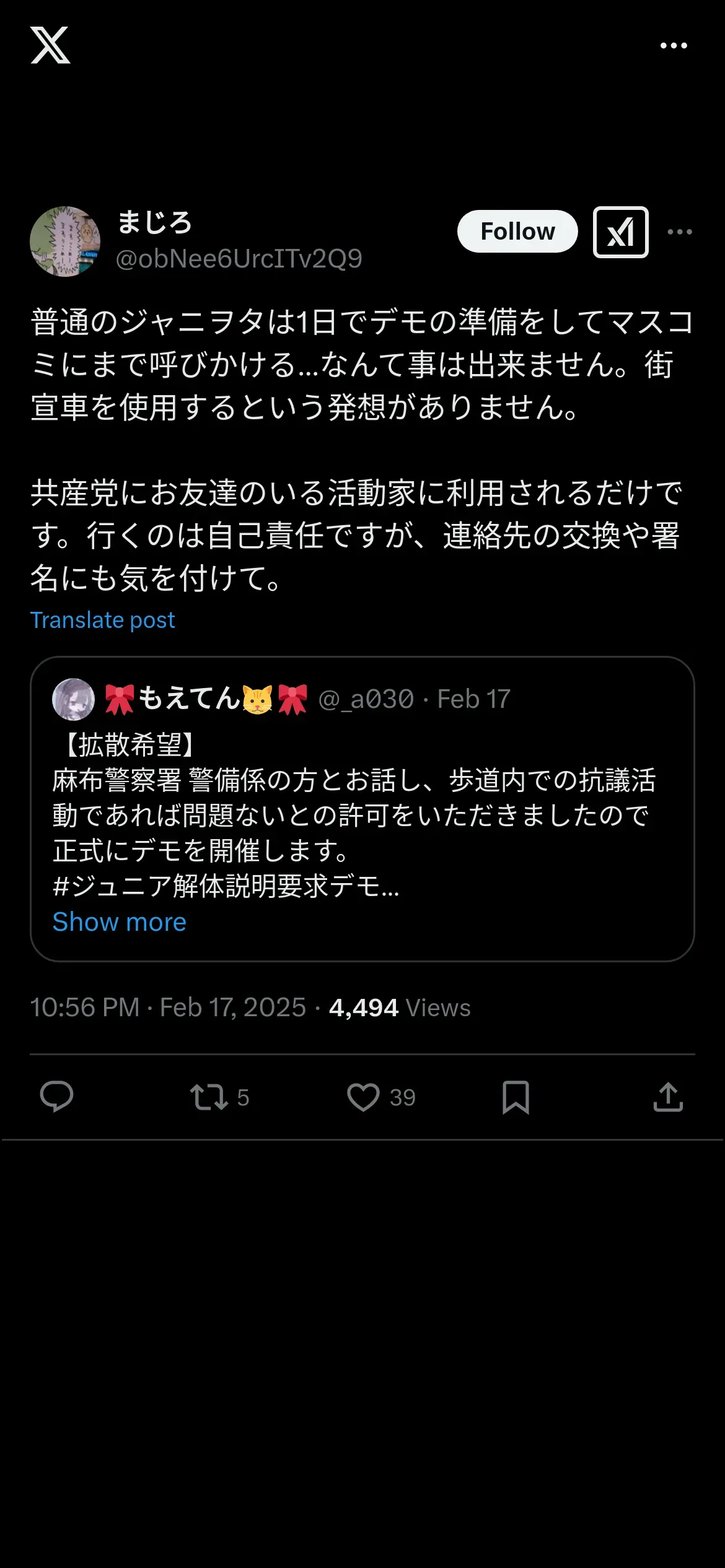Screen dimensions: 725x1568
Task: Like まじろ's post
Action: 363,1097
